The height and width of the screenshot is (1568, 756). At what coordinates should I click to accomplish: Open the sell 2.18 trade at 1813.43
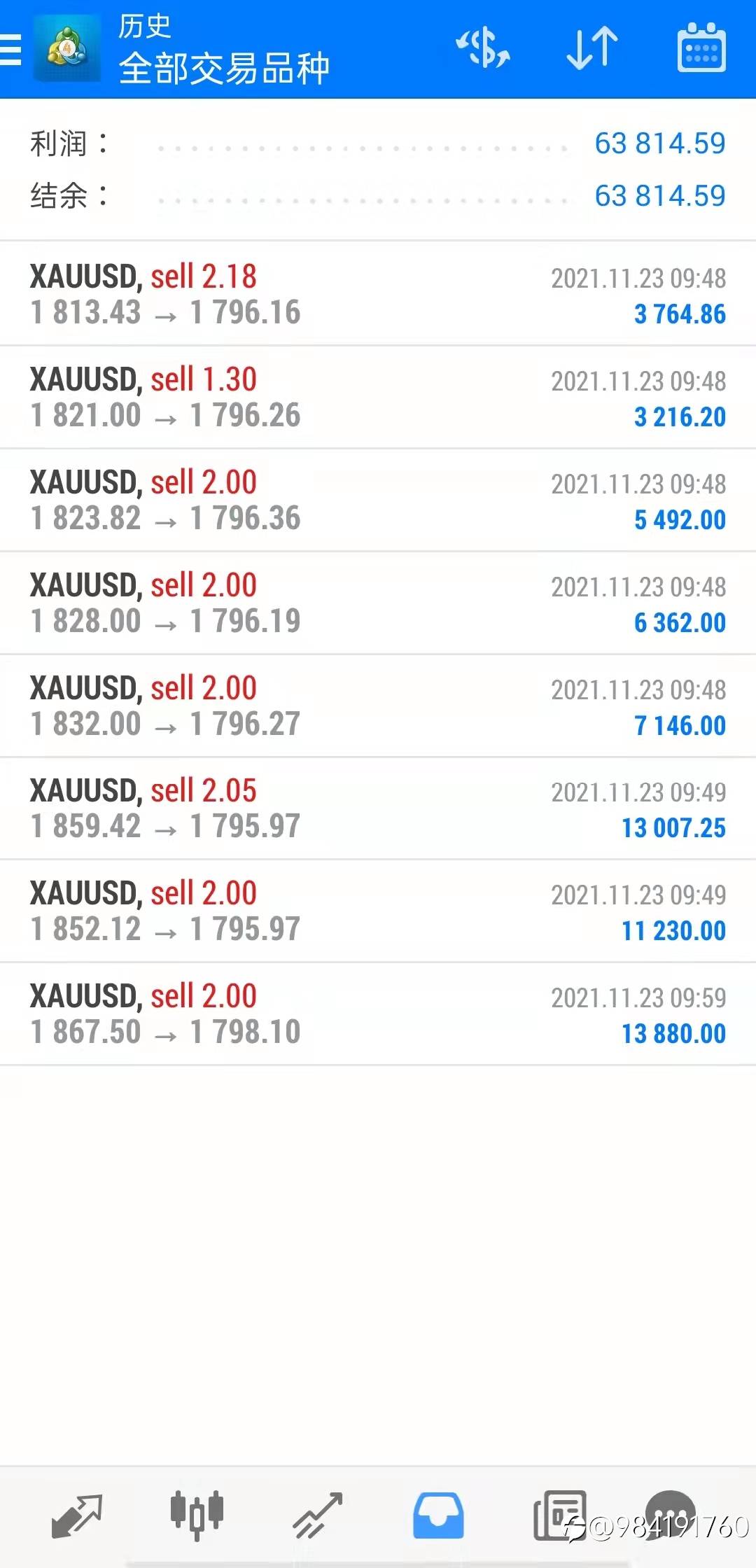tap(378, 294)
